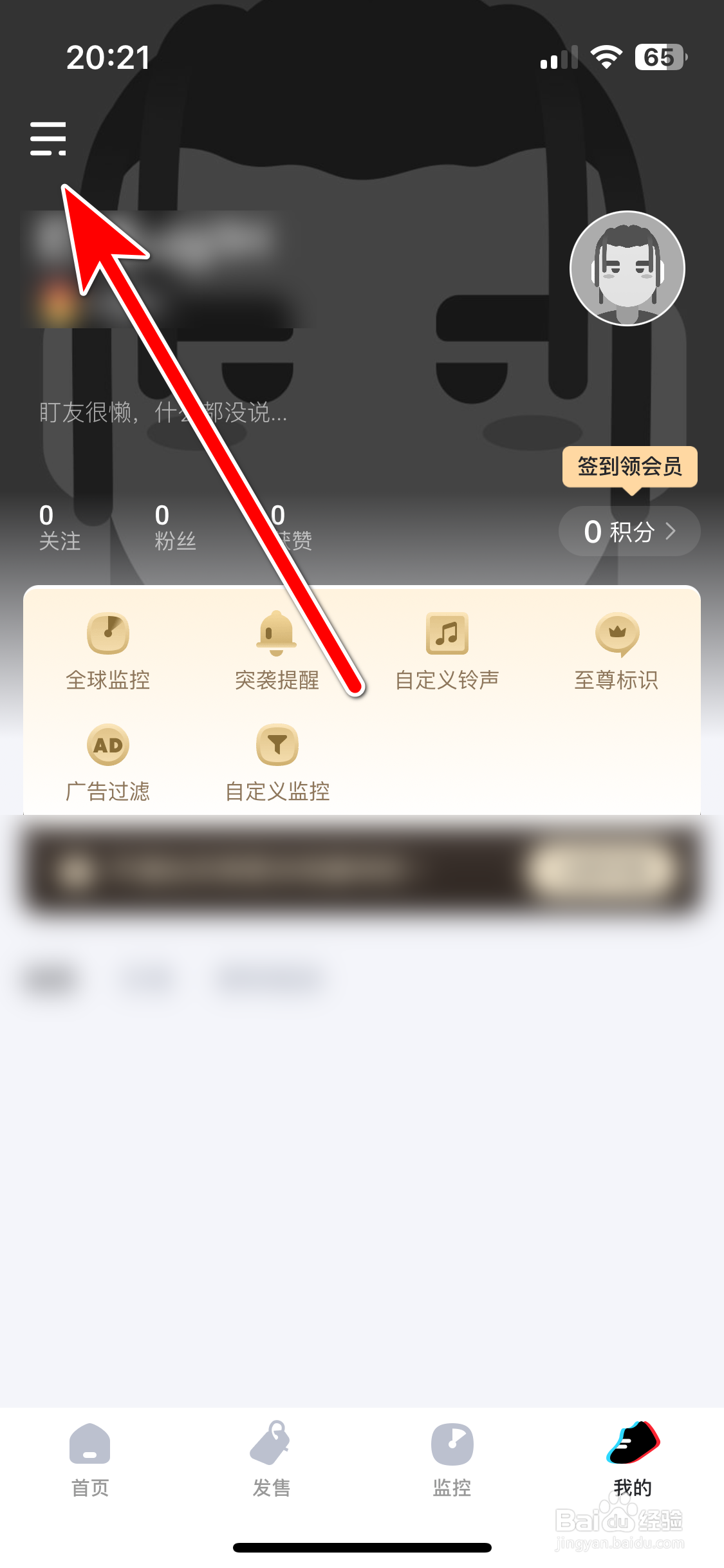Open the hamburger menu at top left
724x1568 pixels.
pos(49,137)
